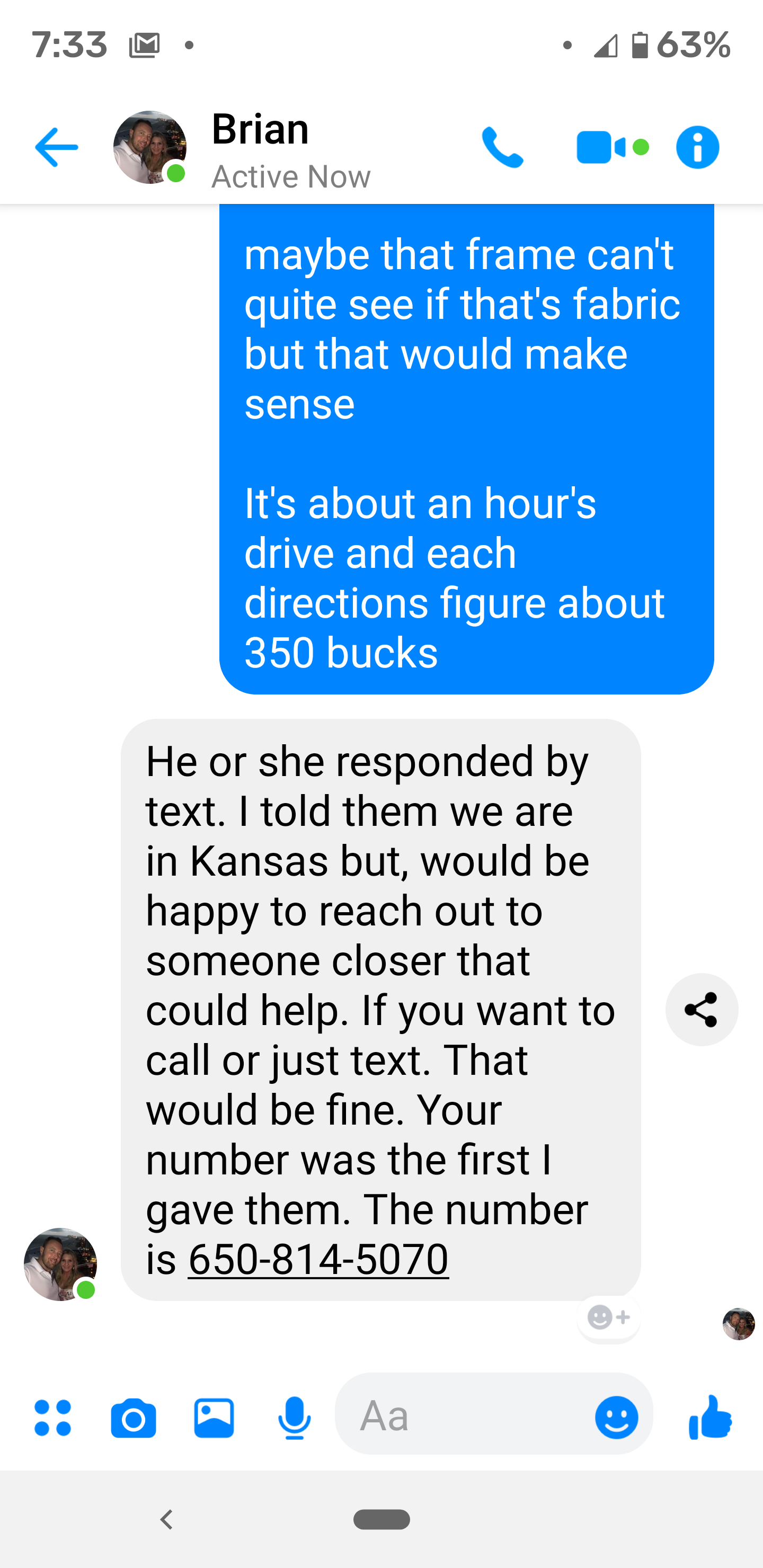Screen dimensions: 763x1568
Task: Tap the system back navigation arrow
Action: pyautogui.click(x=166, y=1520)
